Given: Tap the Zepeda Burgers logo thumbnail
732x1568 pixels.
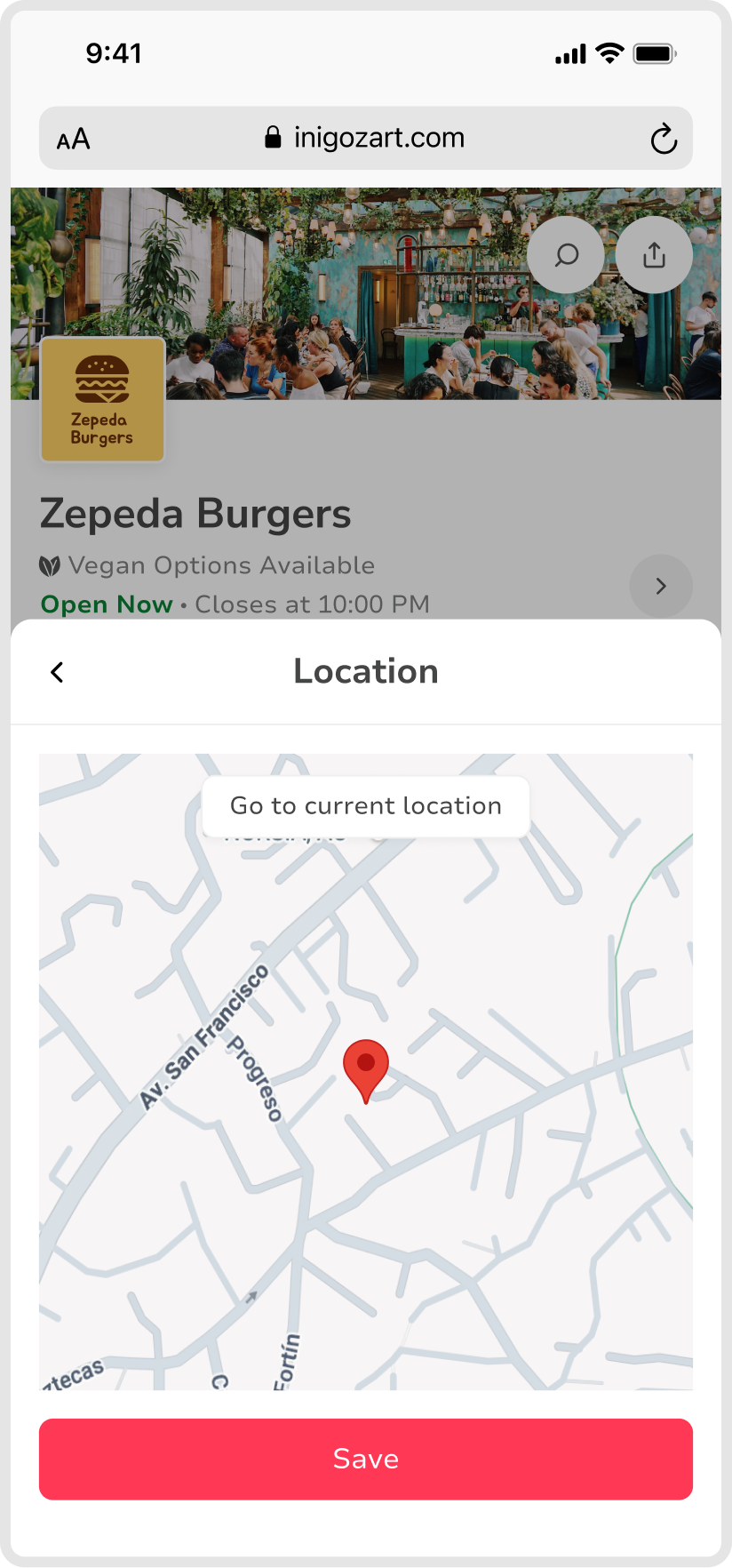Looking at the screenshot, I should pos(101,399).
